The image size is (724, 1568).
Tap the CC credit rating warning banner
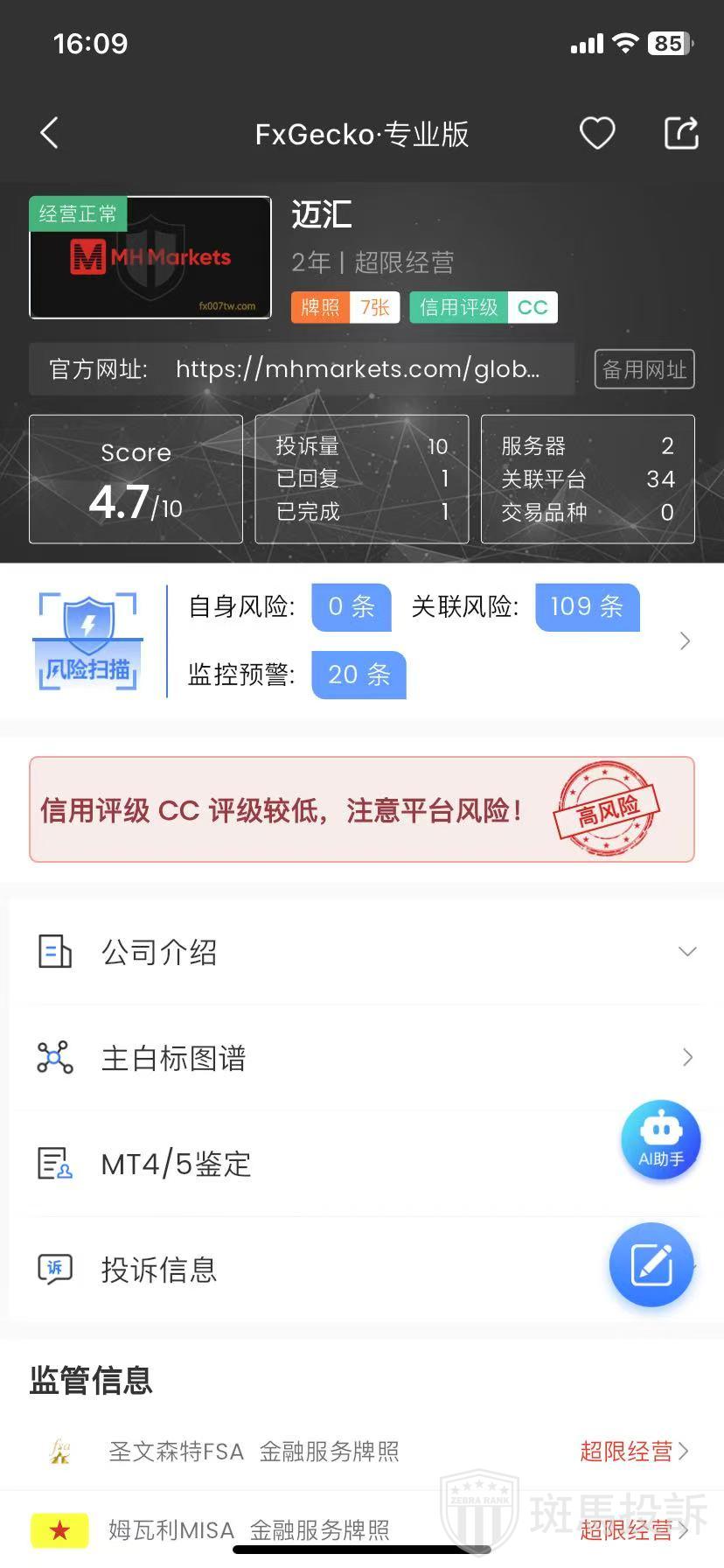pos(362,809)
